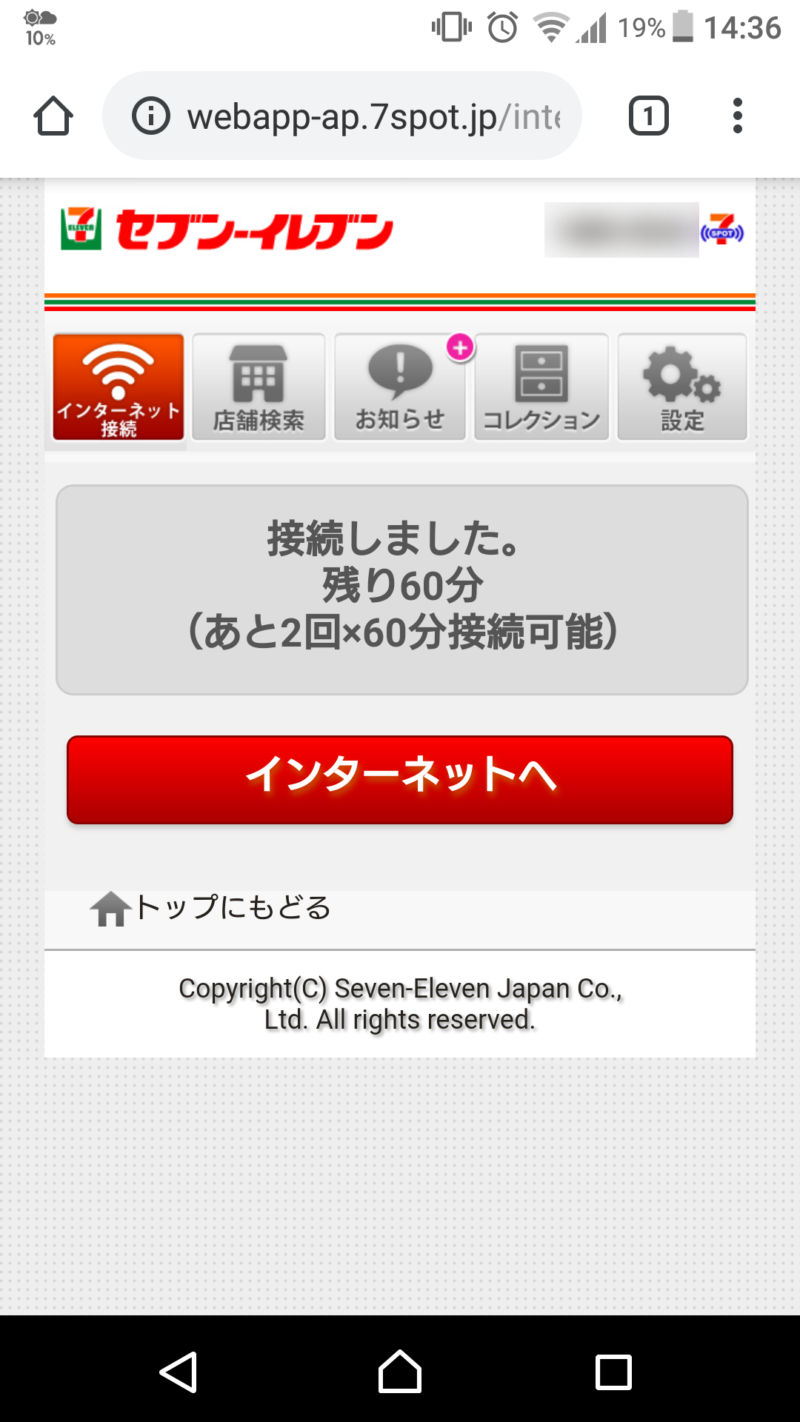Tap the Android home navigation button
The height and width of the screenshot is (1422, 800).
pos(400,1372)
